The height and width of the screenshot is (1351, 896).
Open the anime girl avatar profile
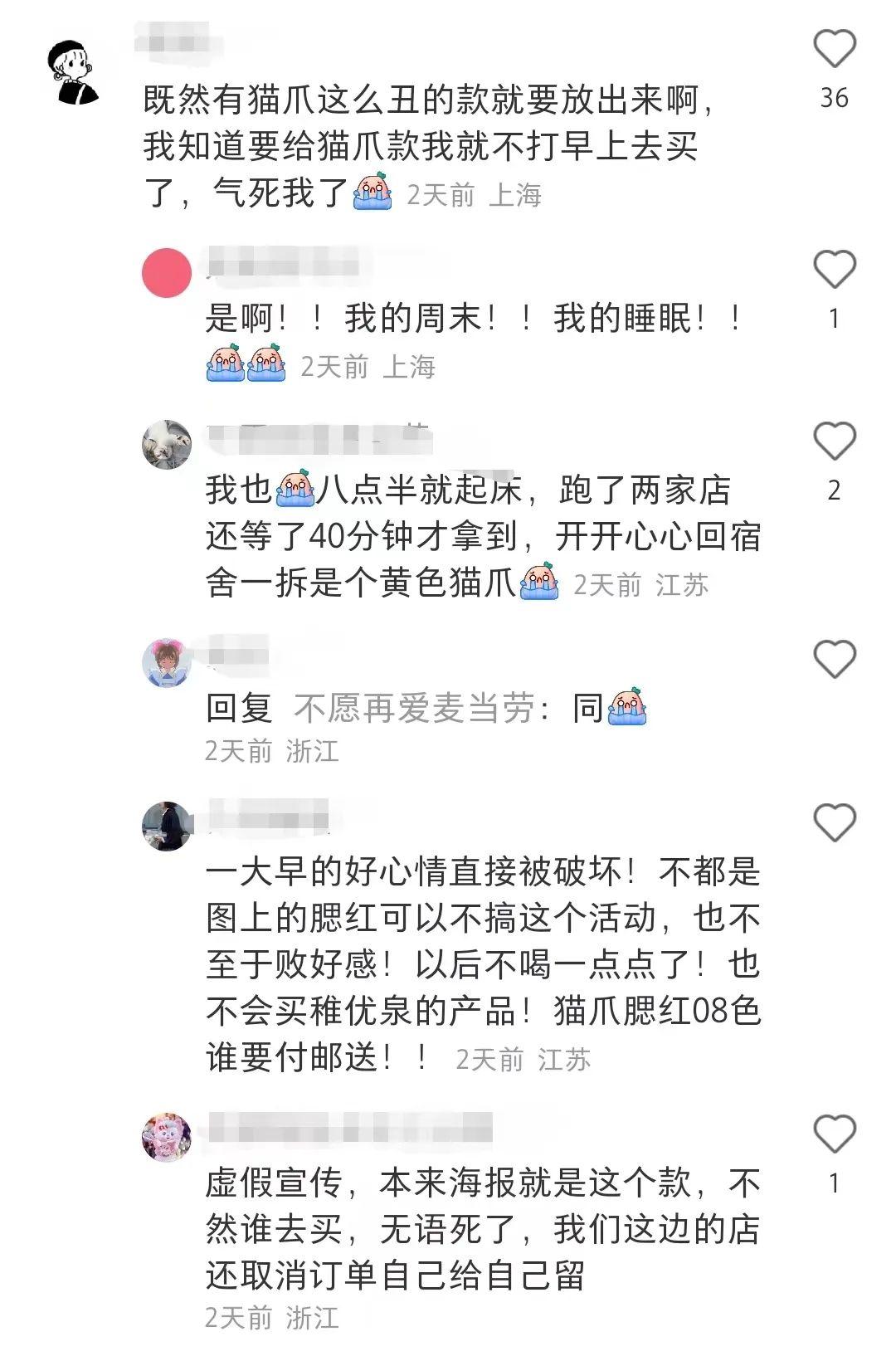tap(167, 663)
